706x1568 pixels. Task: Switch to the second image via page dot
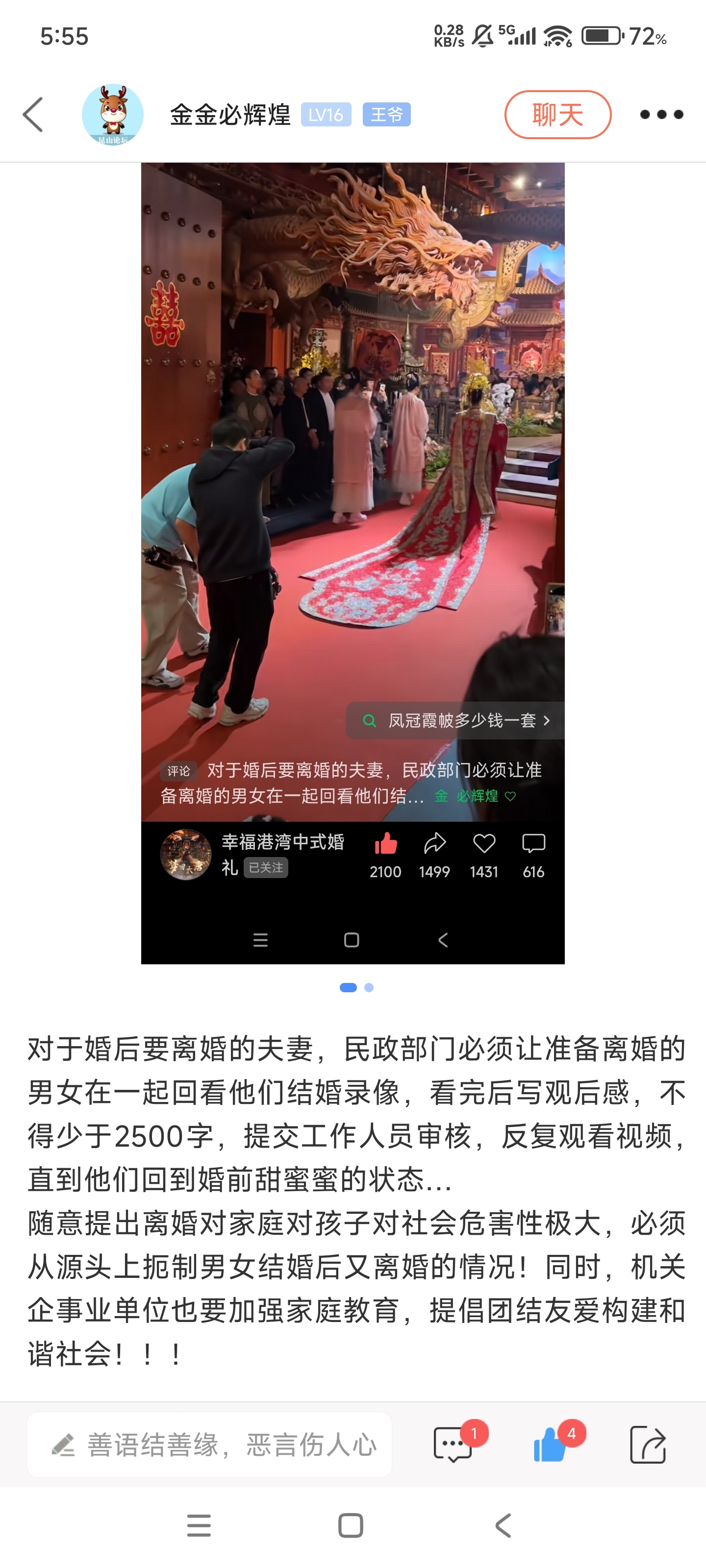[x=369, y=987]
